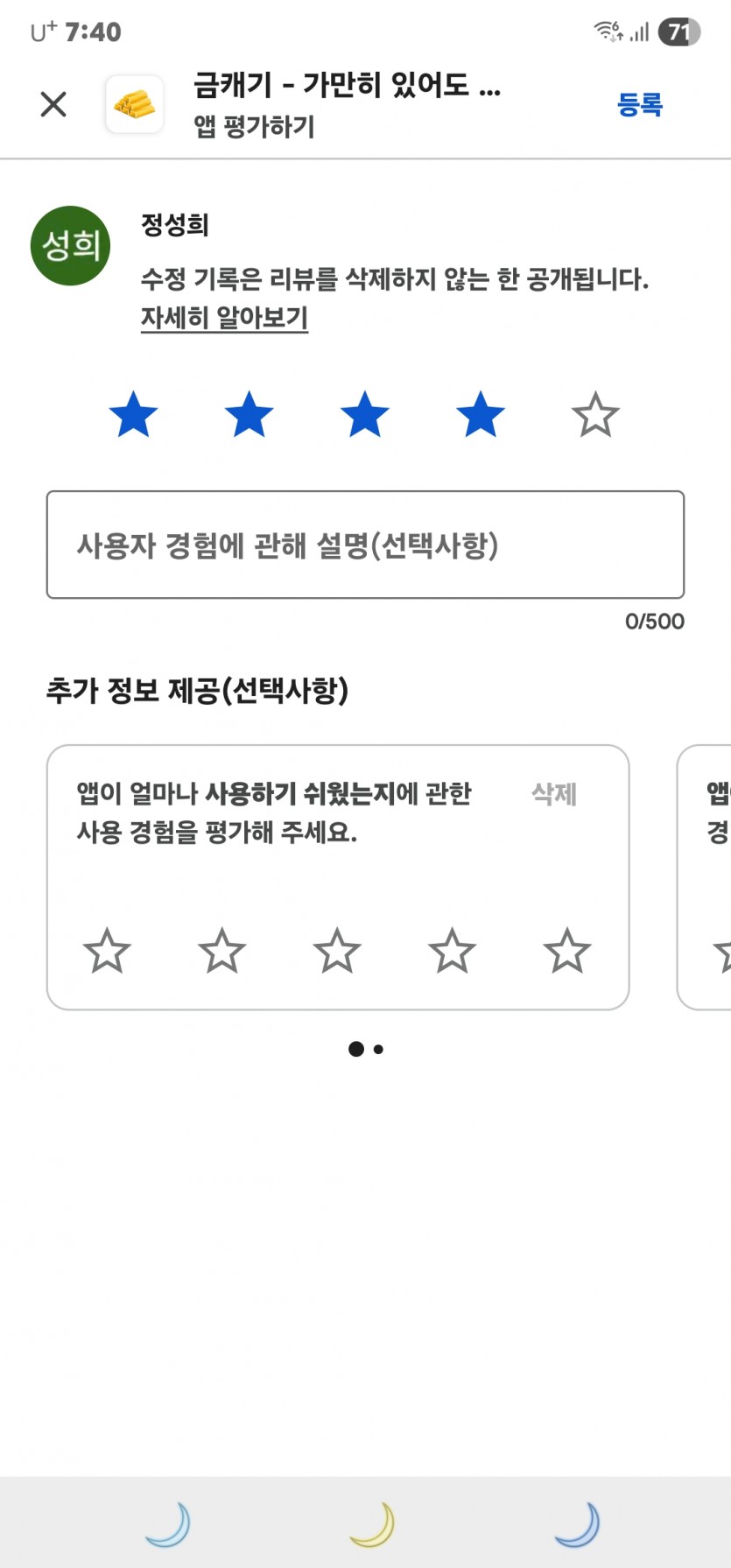Set overall rating to two stars
This screenshot has width=731, height=1568.
tap(249, 415)
